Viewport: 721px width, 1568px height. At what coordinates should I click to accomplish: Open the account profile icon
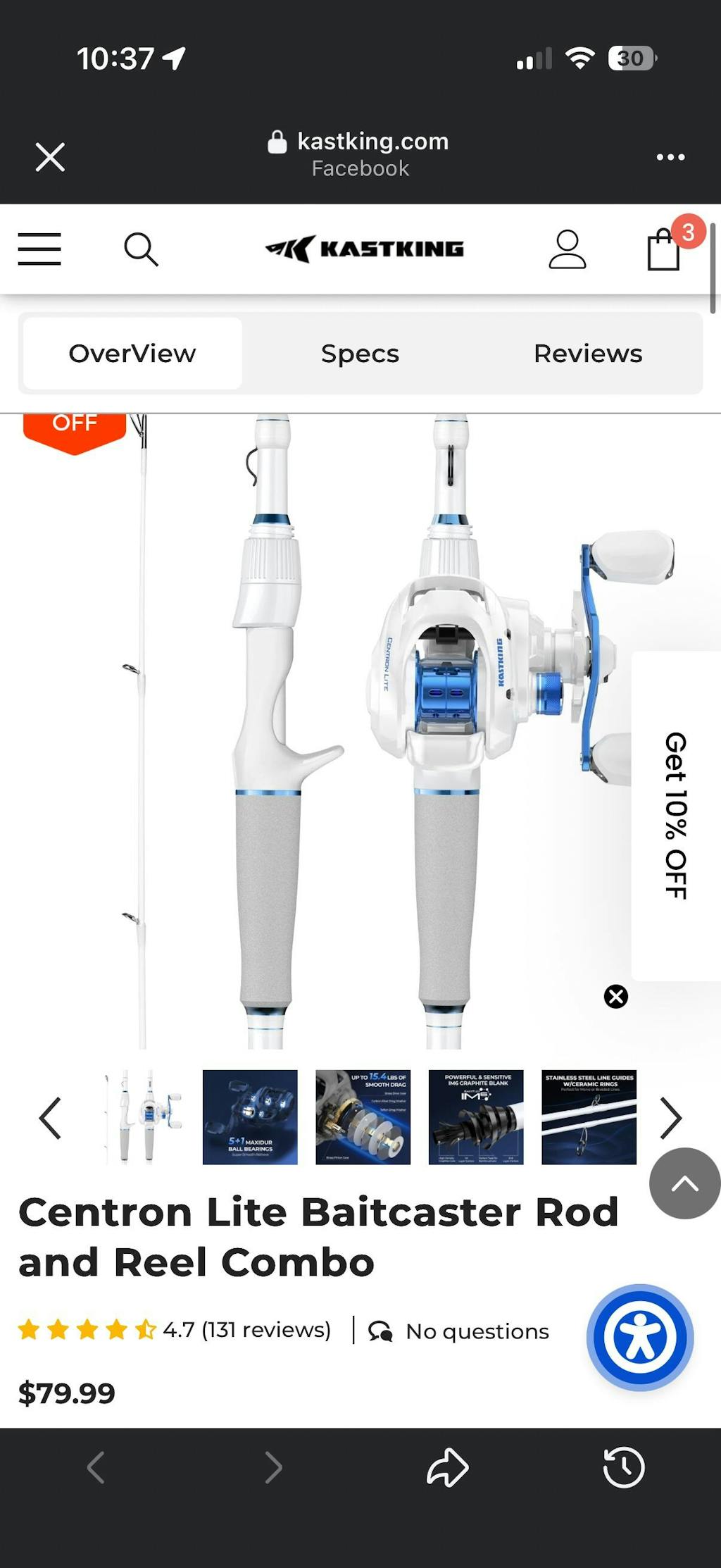coord(567,249)
